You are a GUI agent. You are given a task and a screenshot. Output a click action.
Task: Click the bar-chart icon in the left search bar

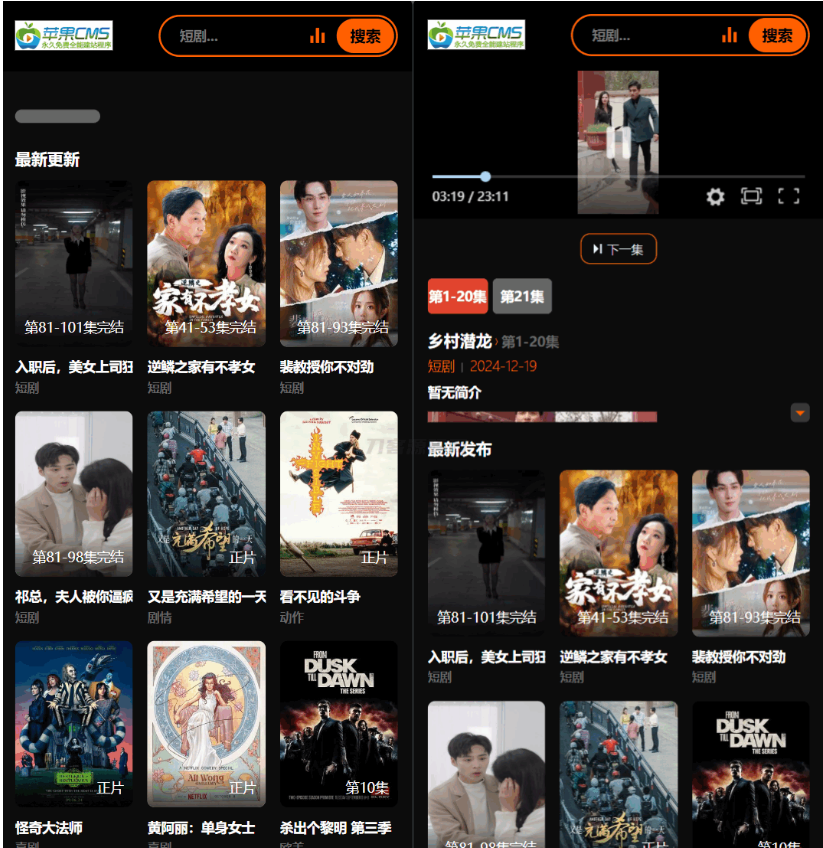tap(317, 35)
